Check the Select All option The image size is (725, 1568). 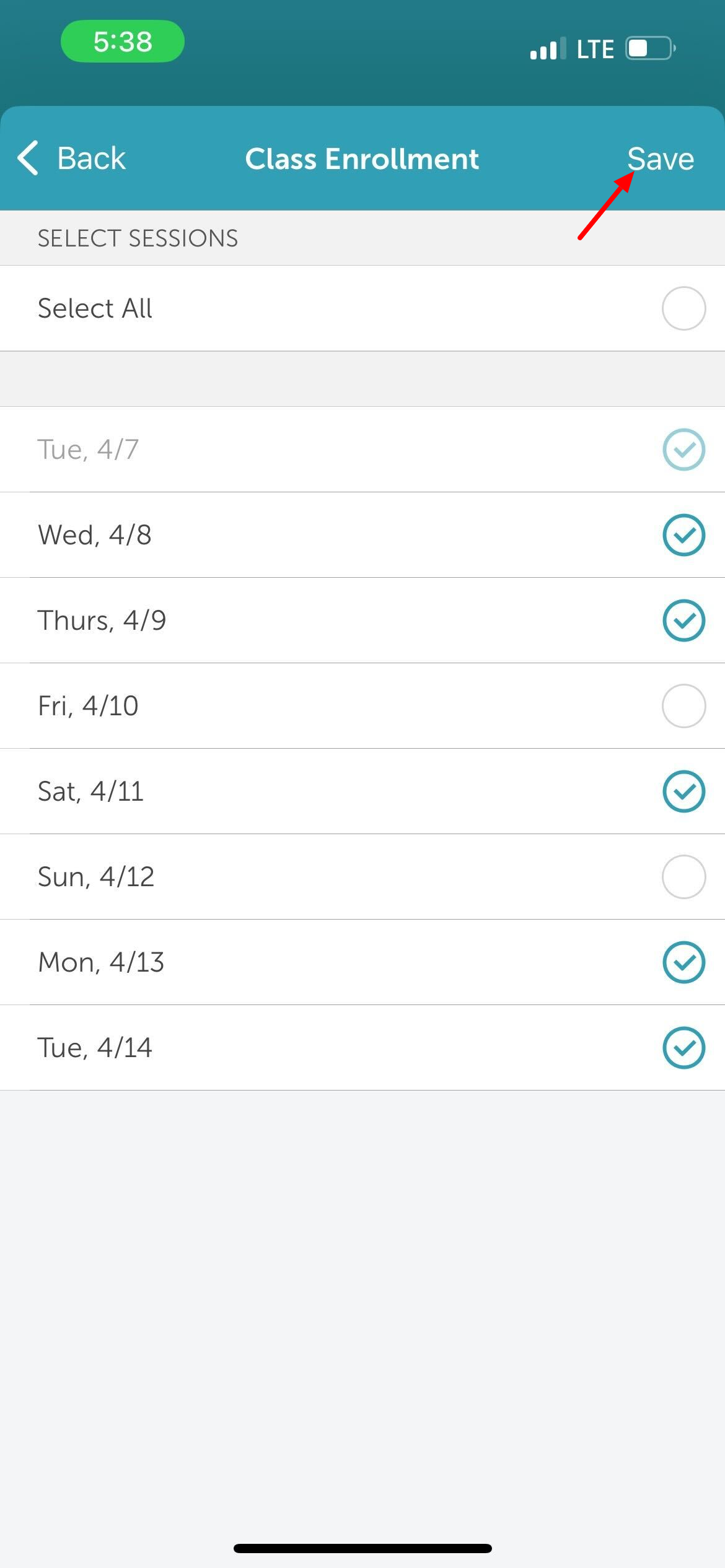point(683,308)
